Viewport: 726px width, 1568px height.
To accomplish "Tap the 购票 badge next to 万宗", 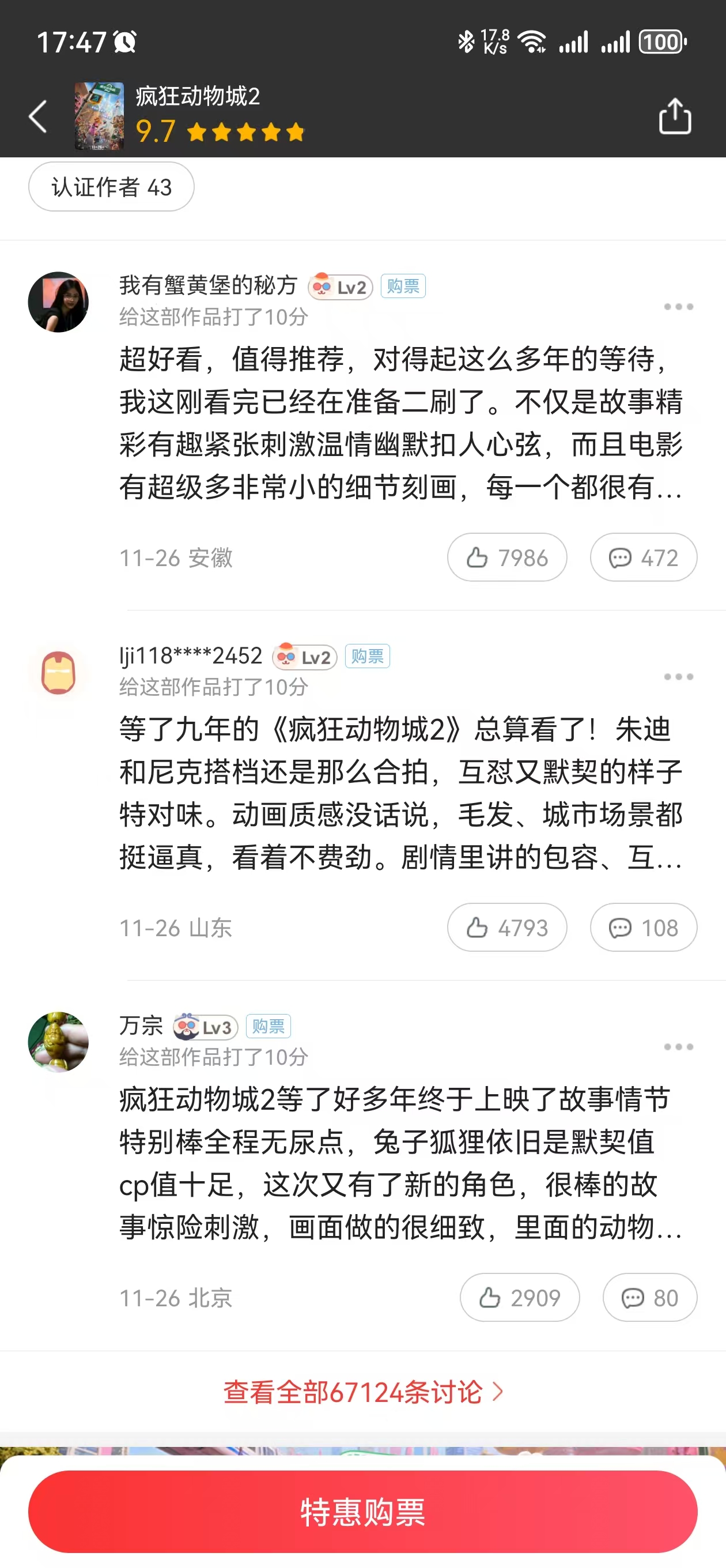I will [269, 1025].
